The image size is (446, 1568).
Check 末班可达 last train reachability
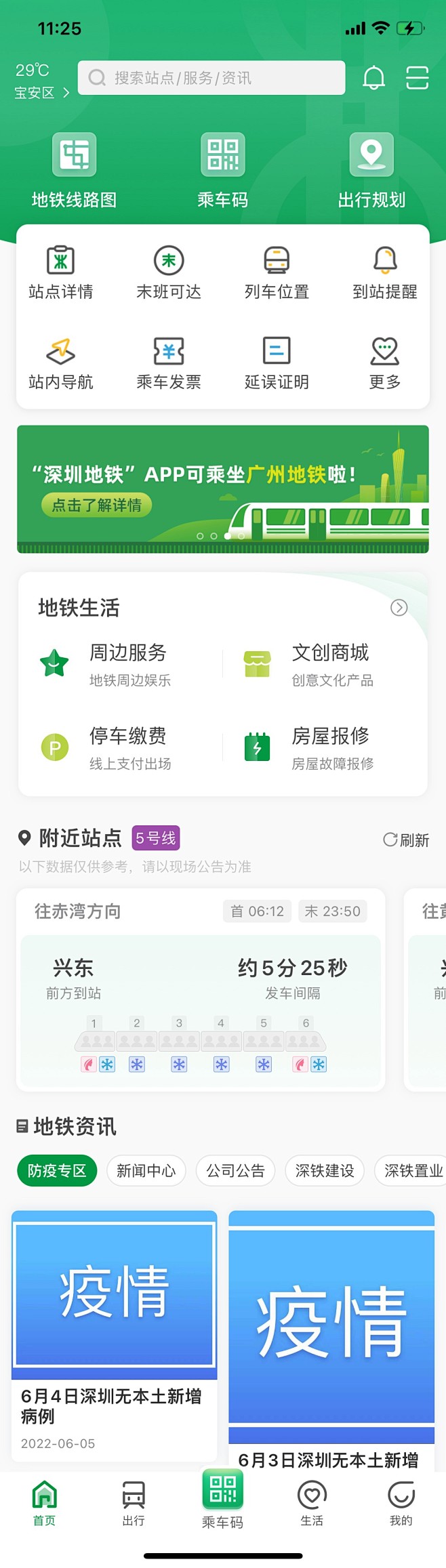(x=169, y=272)
